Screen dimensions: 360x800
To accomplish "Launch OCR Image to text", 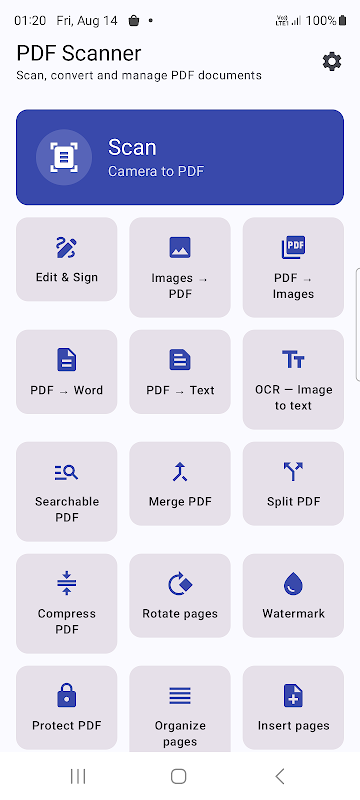I will [293, 380].
